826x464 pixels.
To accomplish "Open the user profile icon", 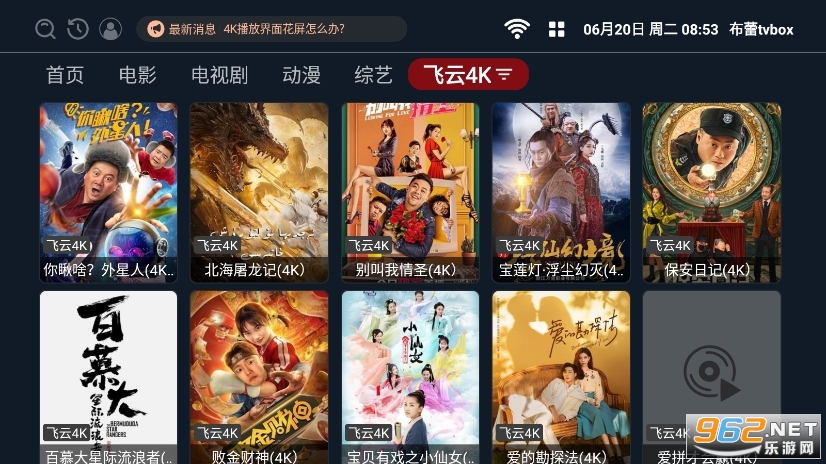I will [x=111, y=29].
